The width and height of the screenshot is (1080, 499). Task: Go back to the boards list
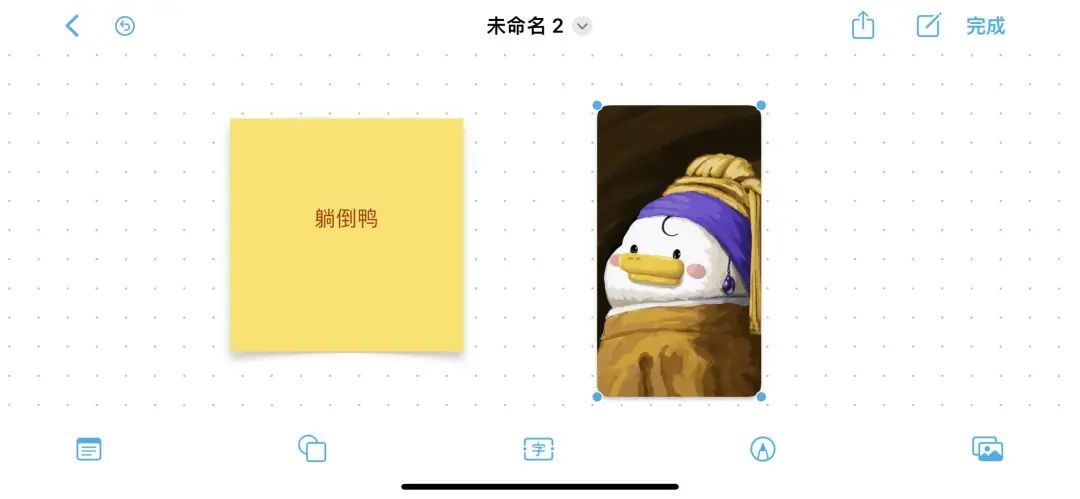(x=72, y=26)
